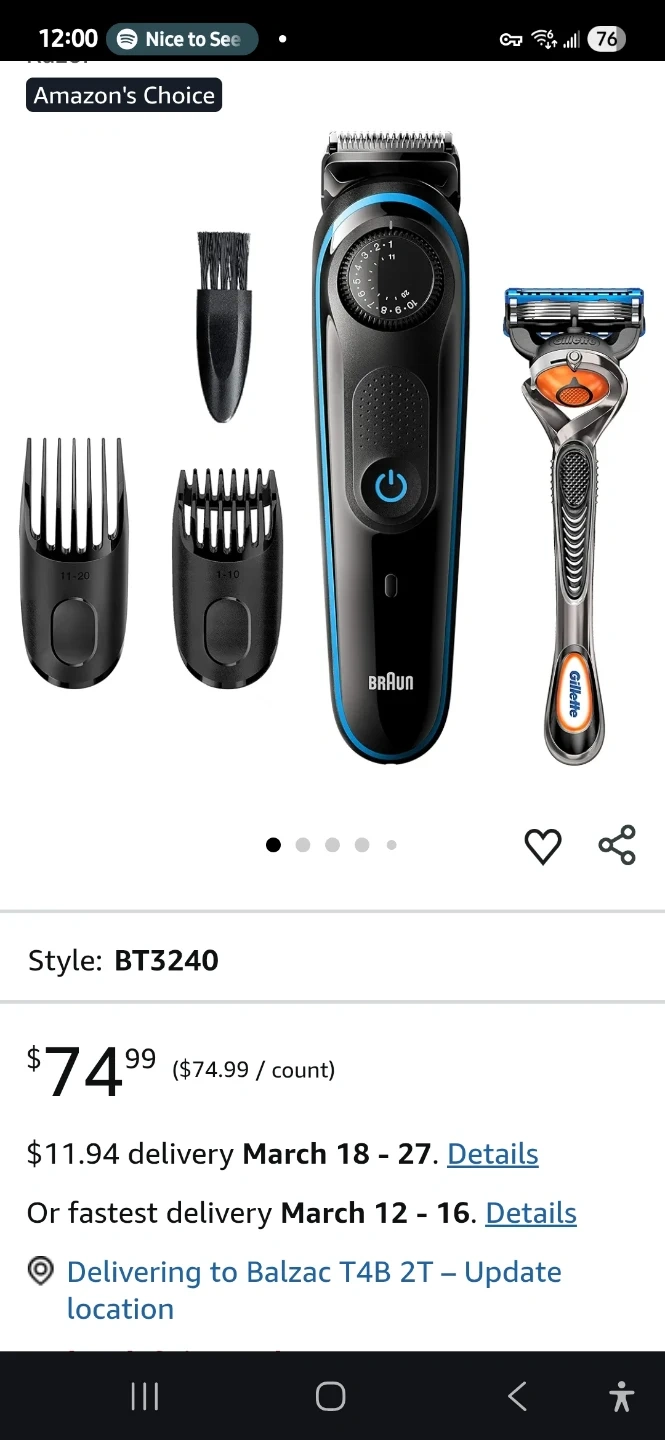Go back using the system navigation bar
The height and width of the screenshot is (1440, 665).
pos(517,1396)
